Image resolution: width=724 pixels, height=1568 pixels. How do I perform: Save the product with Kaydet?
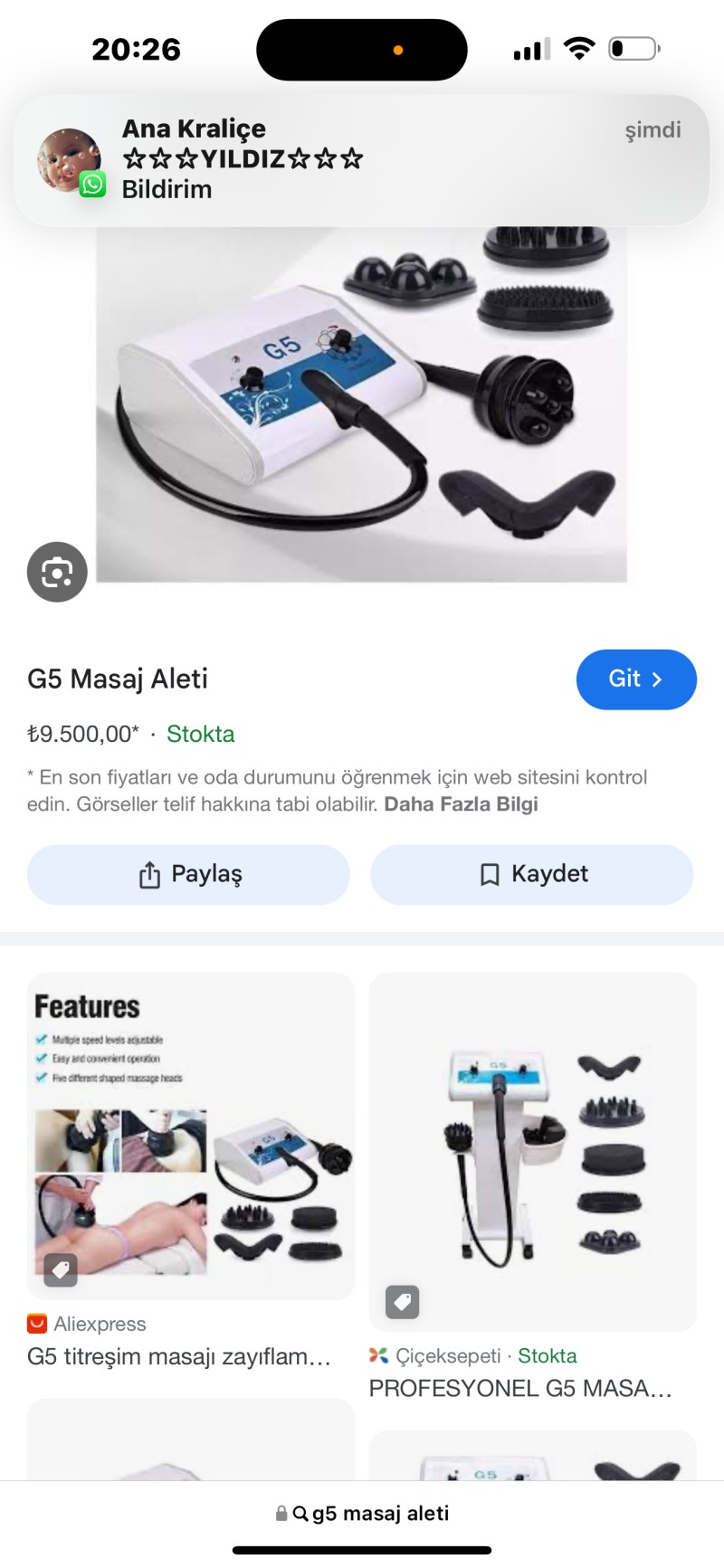532,874
